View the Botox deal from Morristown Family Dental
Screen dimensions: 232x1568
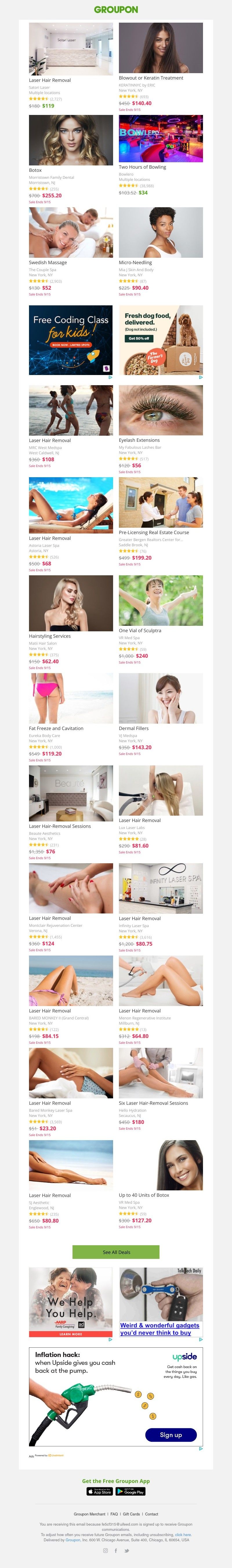[71, 140]
